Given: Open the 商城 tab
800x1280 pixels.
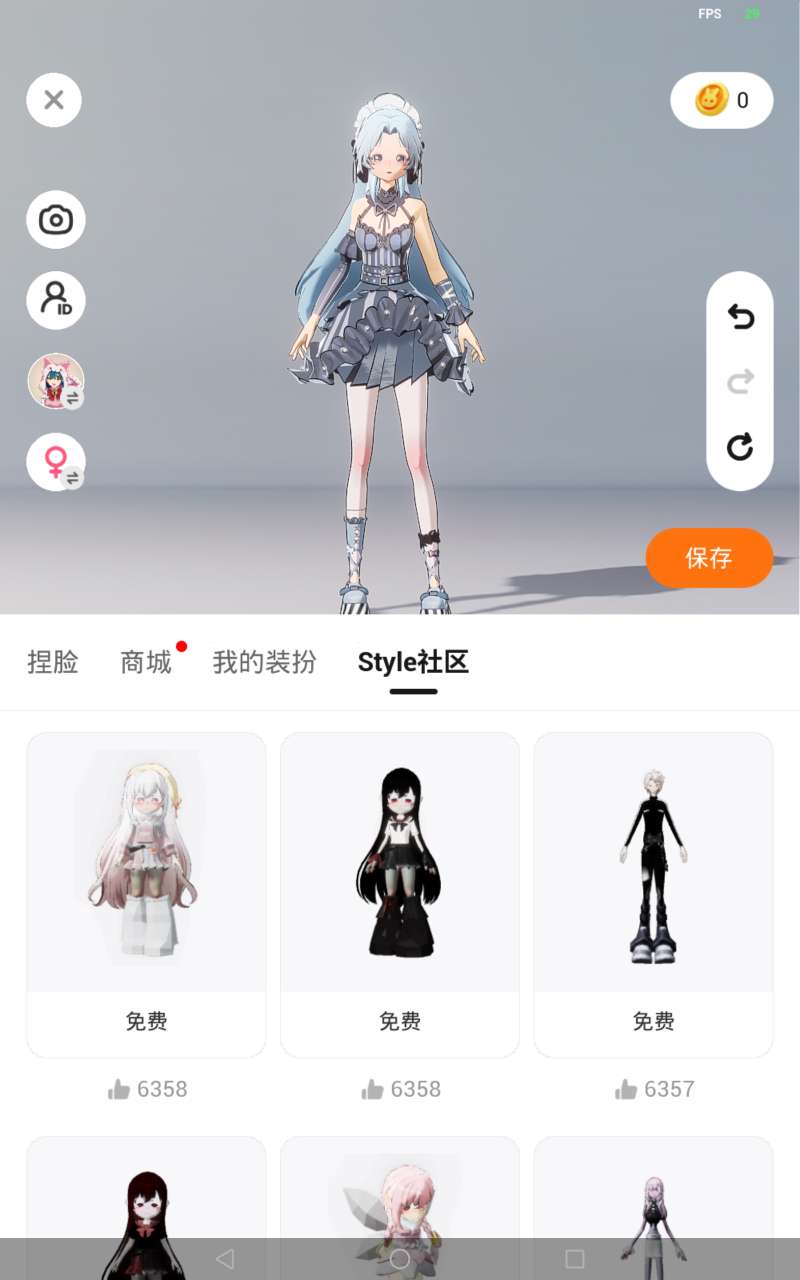Looking at the screenshot, I should pos(146,662).
